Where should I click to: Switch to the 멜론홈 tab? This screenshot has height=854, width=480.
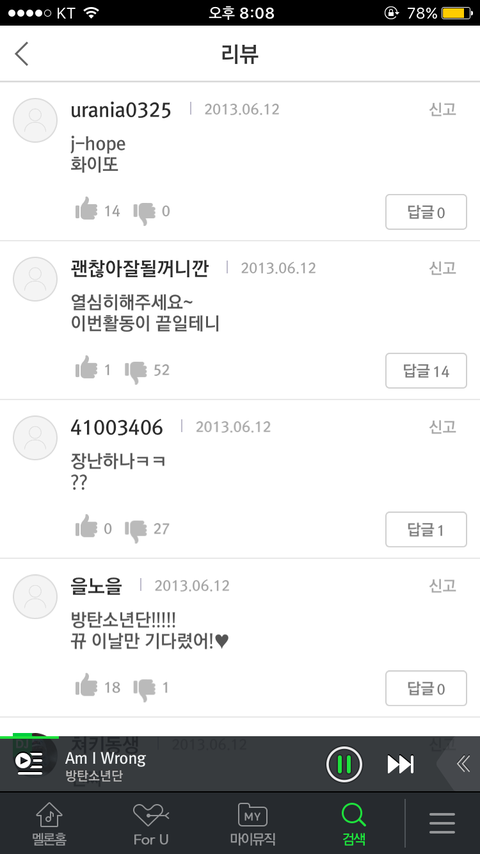[49, 824]
